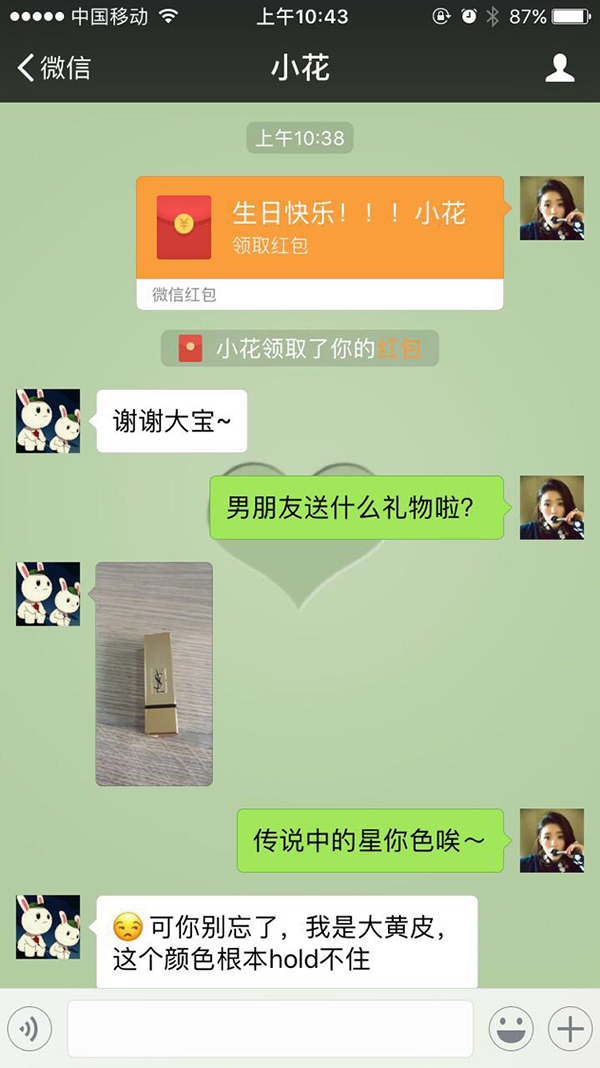
Task: Open the 生日快乐 red packet message
Action: click(319, 228)
